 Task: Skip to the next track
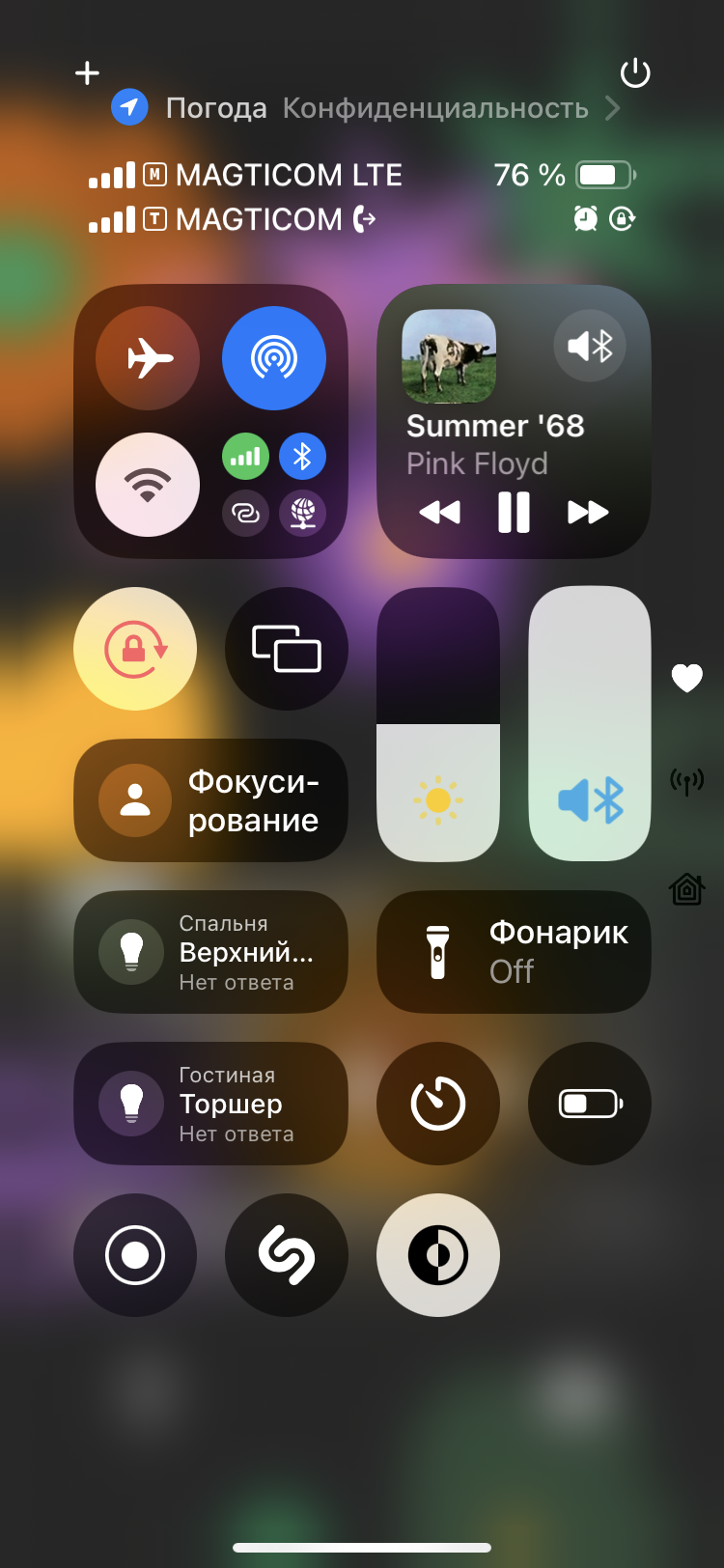[x=588, y=512]
